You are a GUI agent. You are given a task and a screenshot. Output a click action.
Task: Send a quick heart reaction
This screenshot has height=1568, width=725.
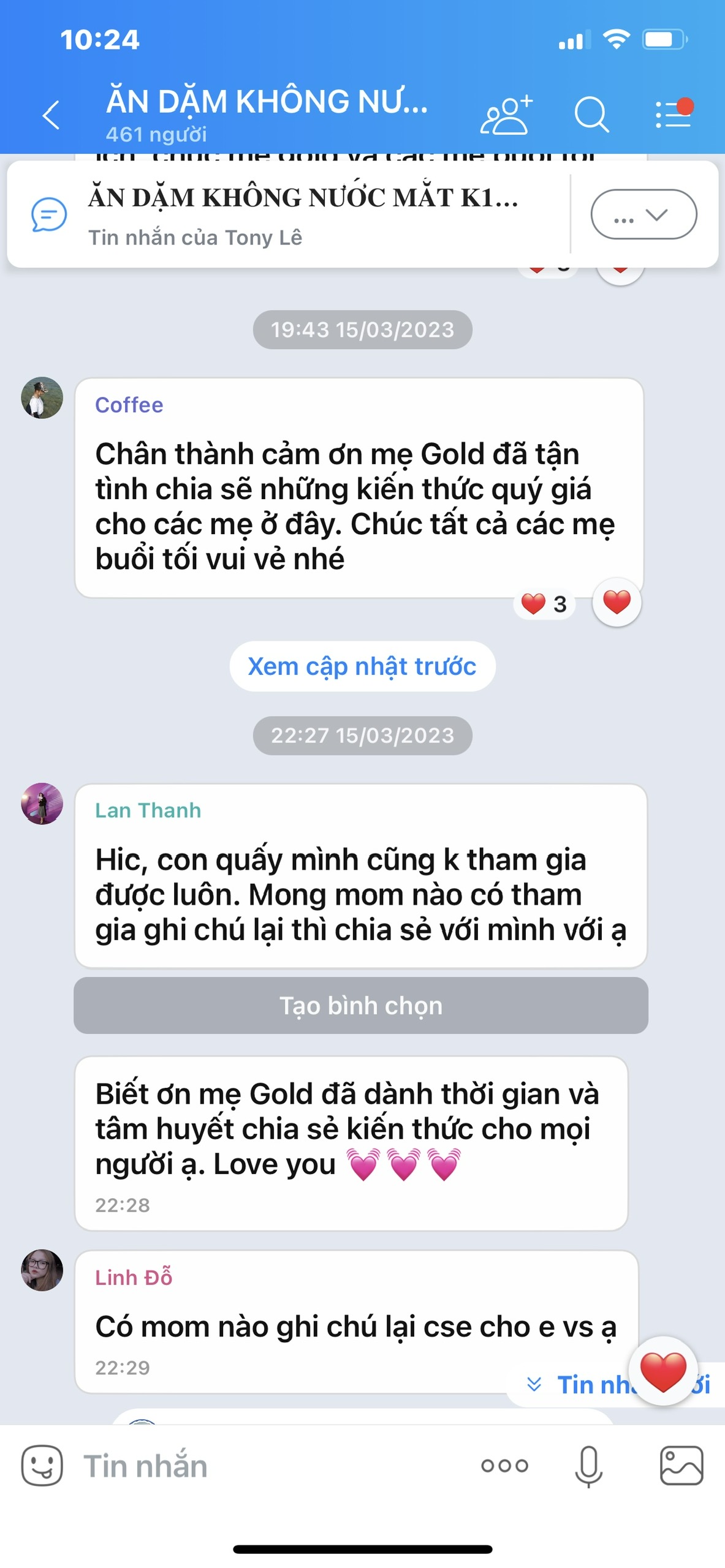(x=663, y=1371)
